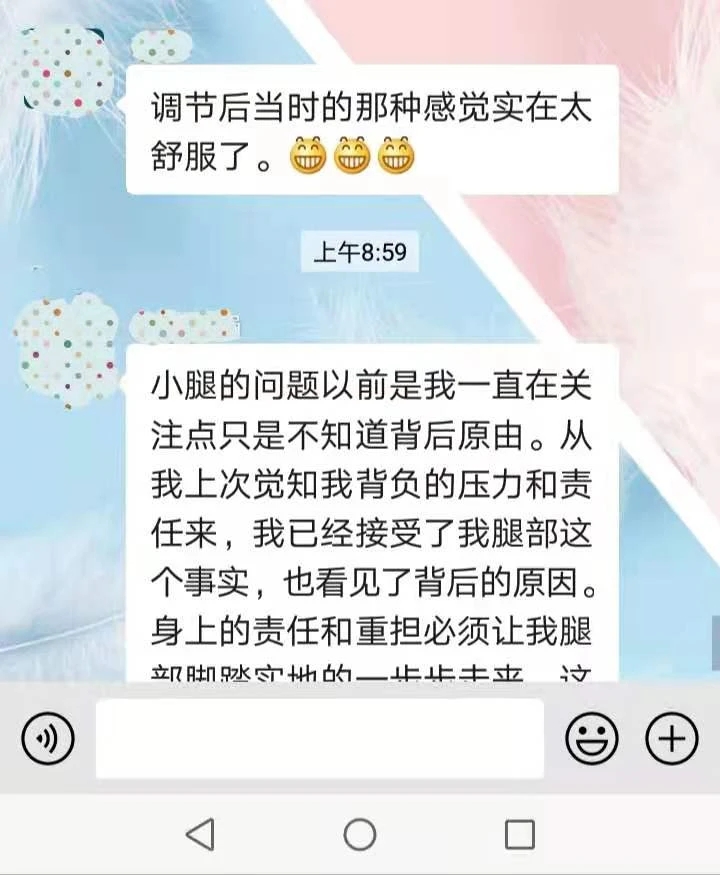Screen dimensions: 720x875
Task: Tap the system back button
Action: click(201, 834)
